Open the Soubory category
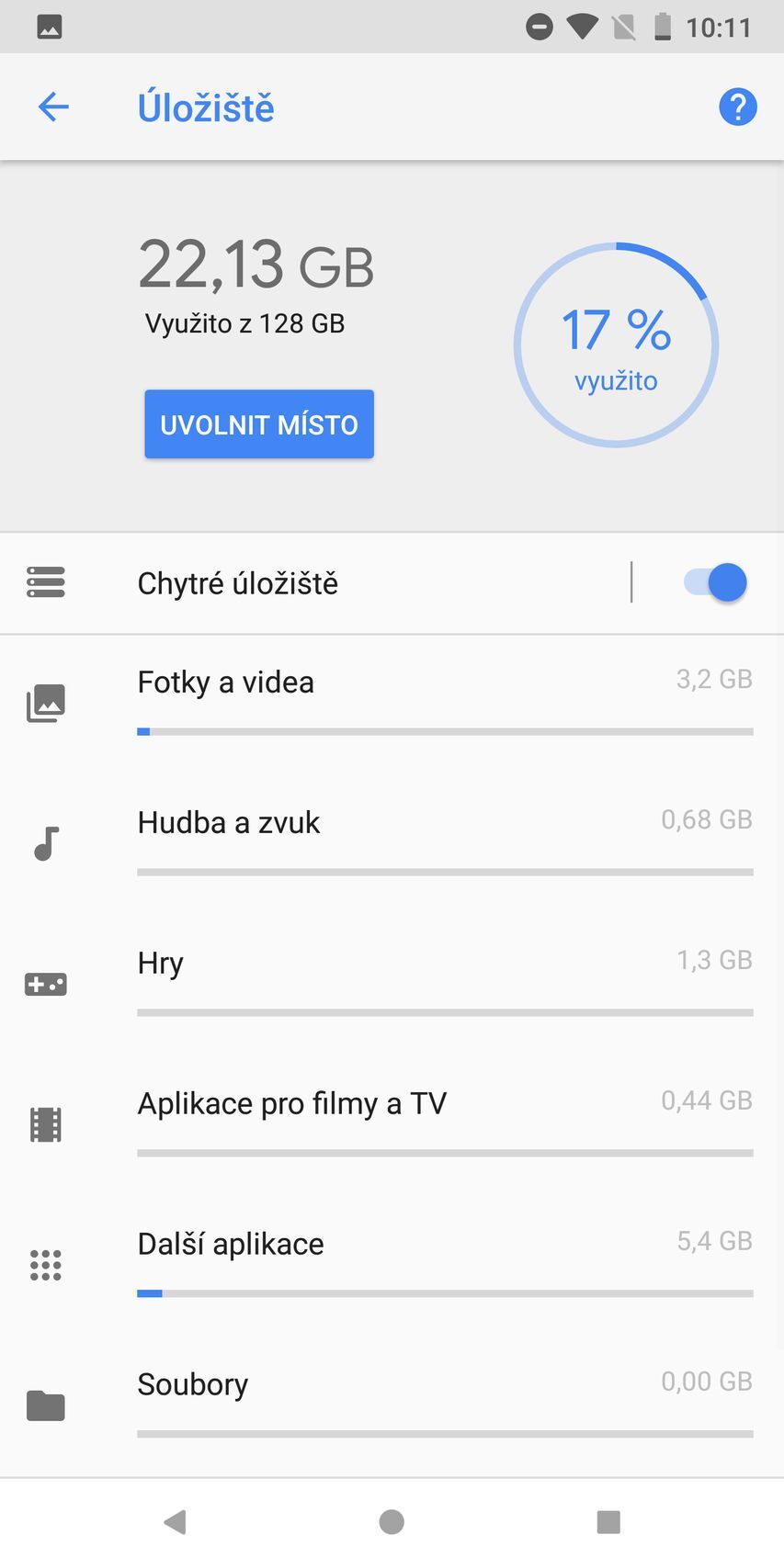This screenshot has width=784, height=1568. (x=392, y=1405)
